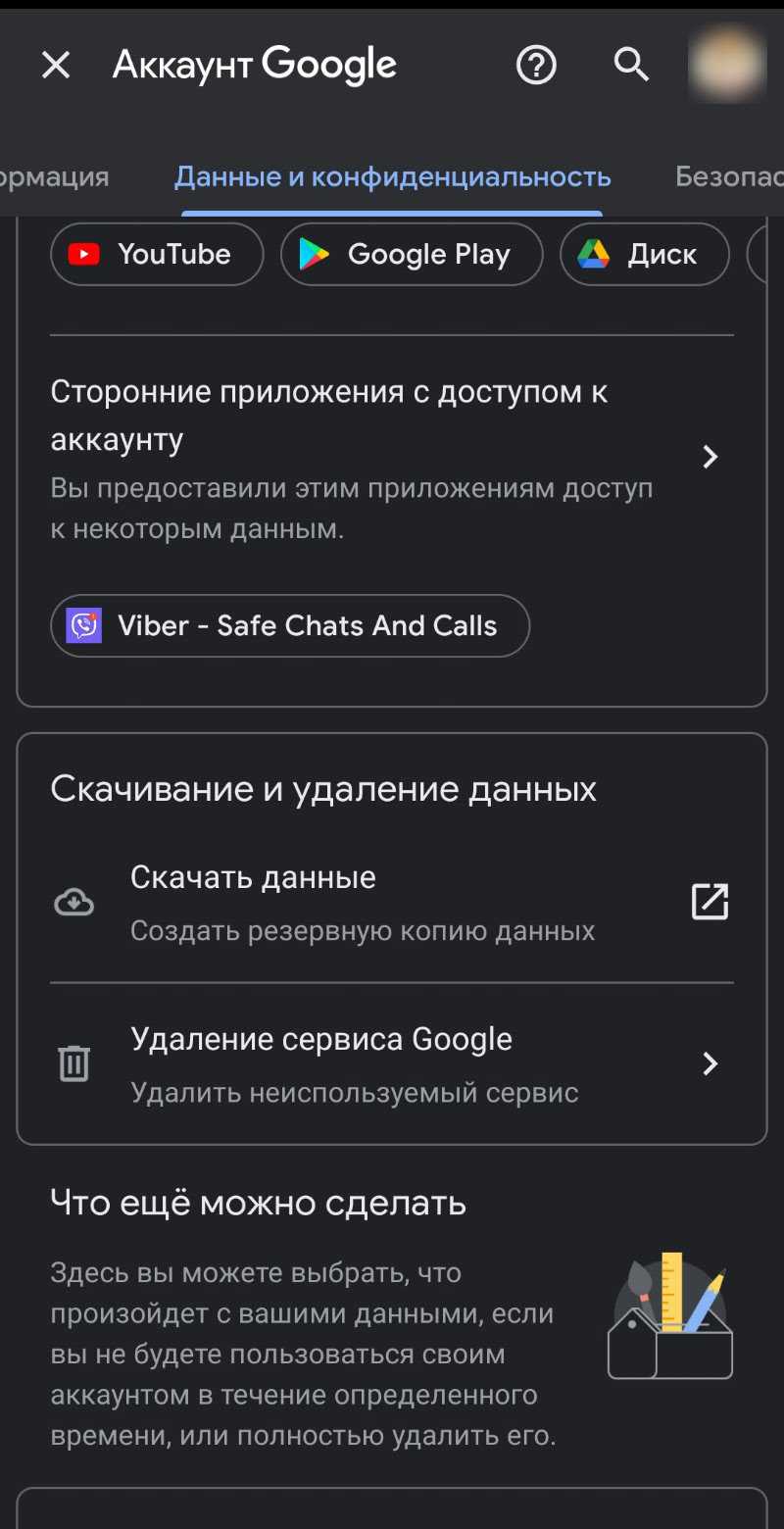The height and width of the screenshot is (1529, 784).
Task: Select the YouTube chip
Action: click(x=157, y=254)
